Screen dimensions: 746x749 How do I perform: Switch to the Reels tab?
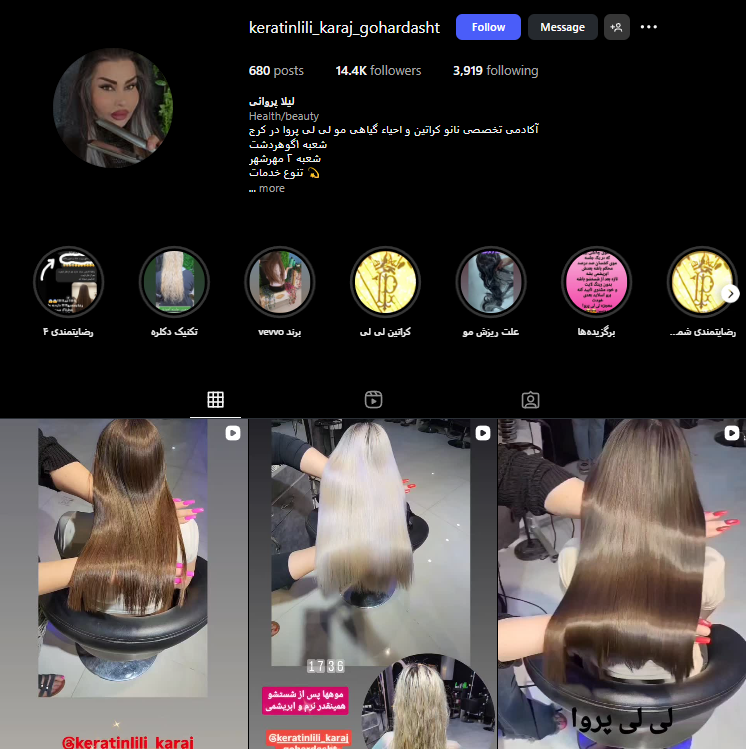[x=373, y=400]
